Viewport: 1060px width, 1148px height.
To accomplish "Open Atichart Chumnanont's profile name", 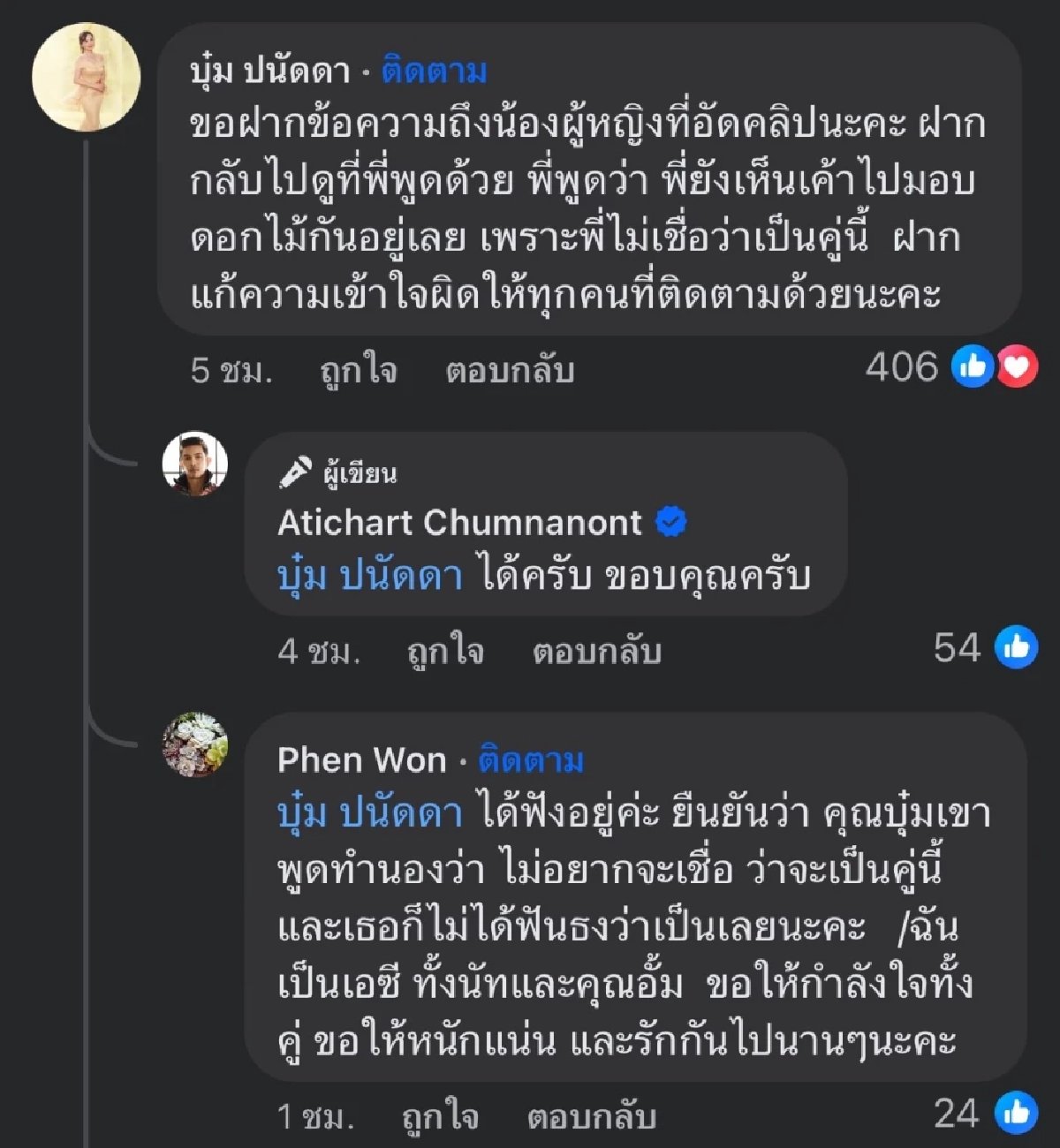I will click(x=459, y=523).
